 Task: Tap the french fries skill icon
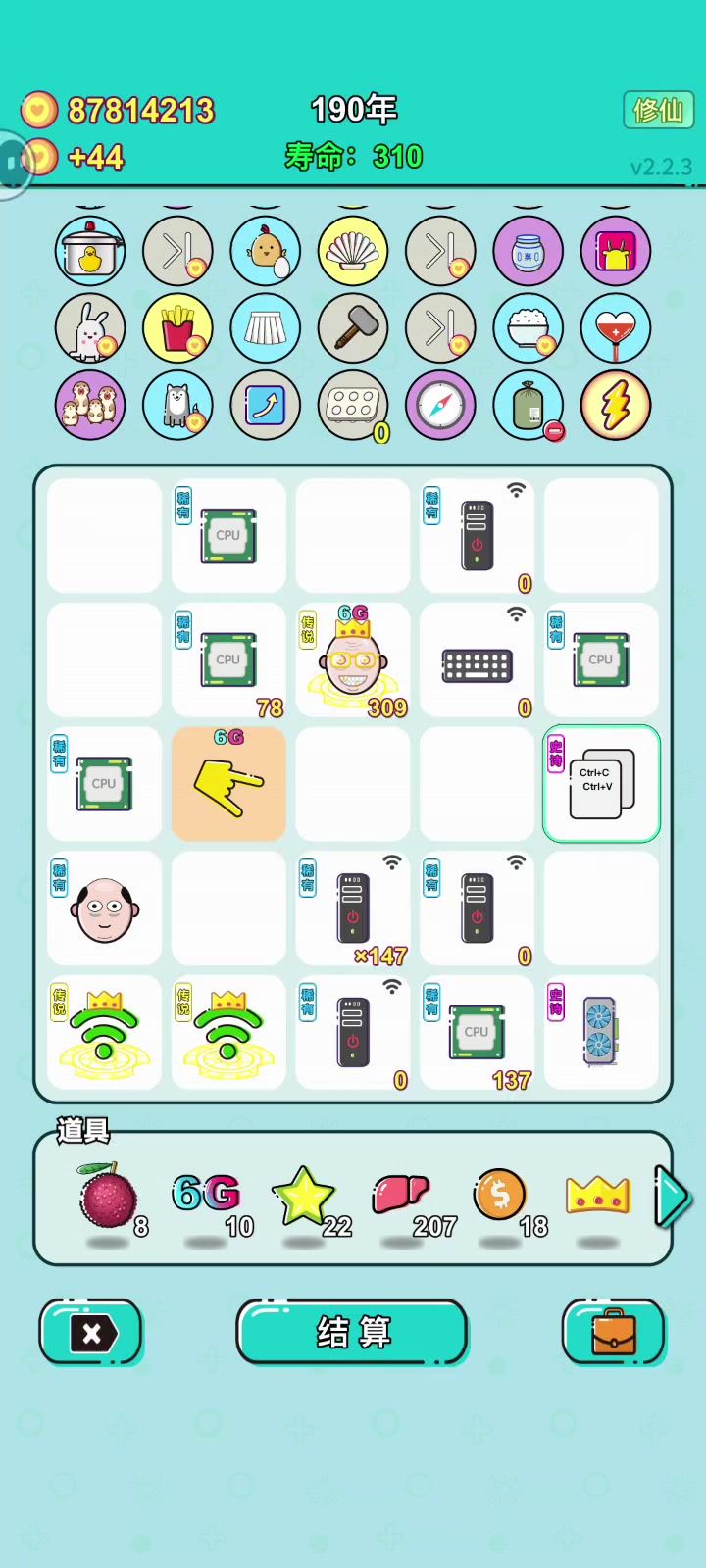coord(177,328)
